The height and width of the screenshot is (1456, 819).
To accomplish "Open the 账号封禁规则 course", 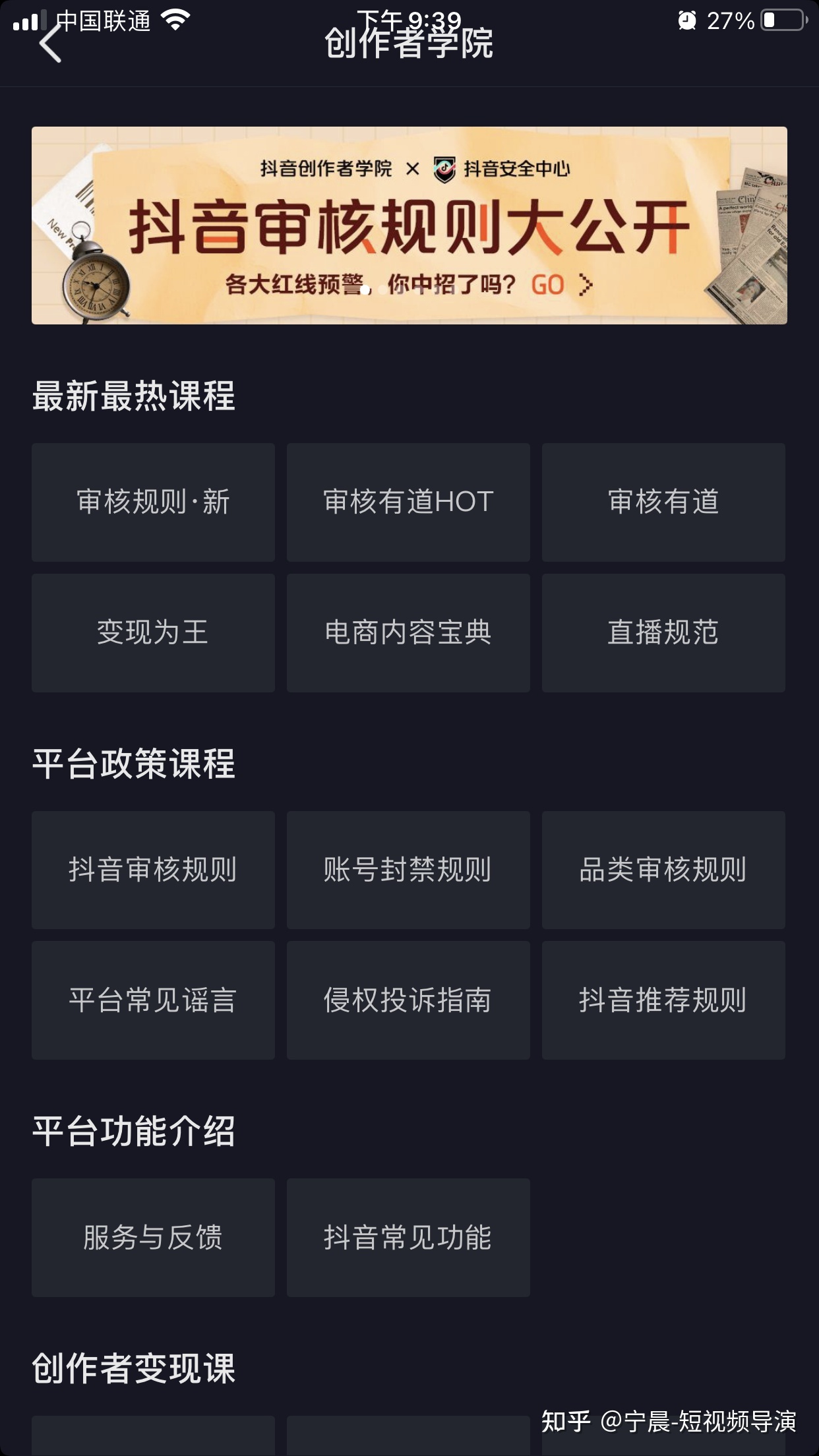I will [408, 870].
